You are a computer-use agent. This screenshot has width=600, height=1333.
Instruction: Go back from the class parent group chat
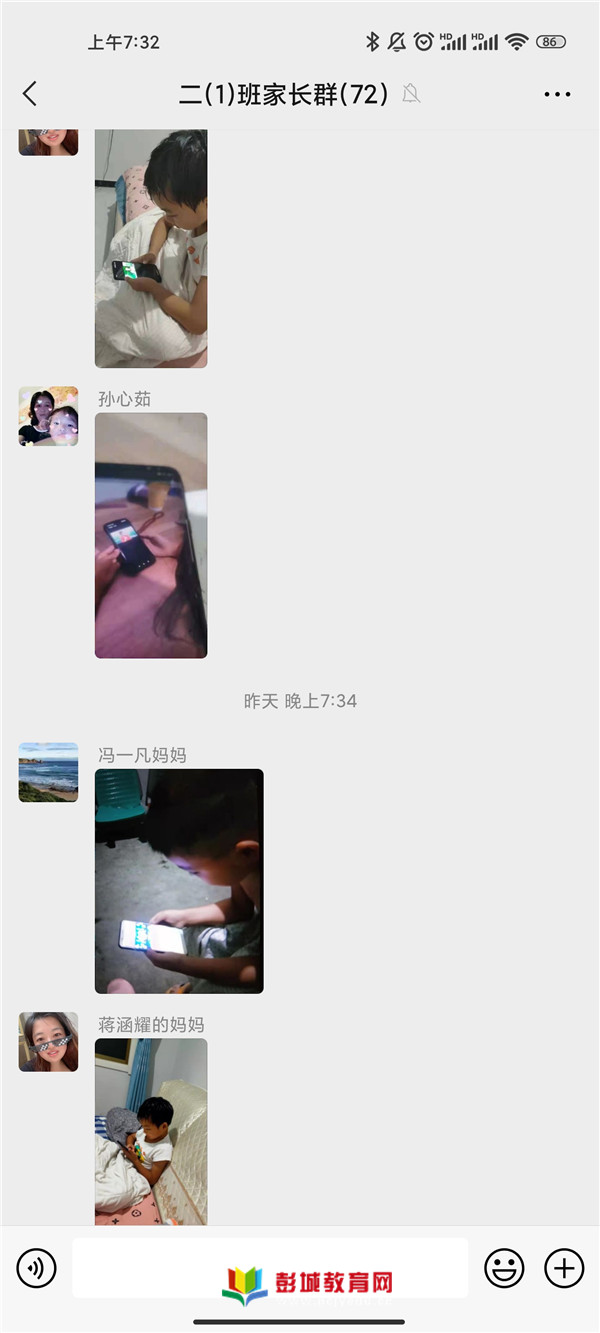[x=30, y=94]
